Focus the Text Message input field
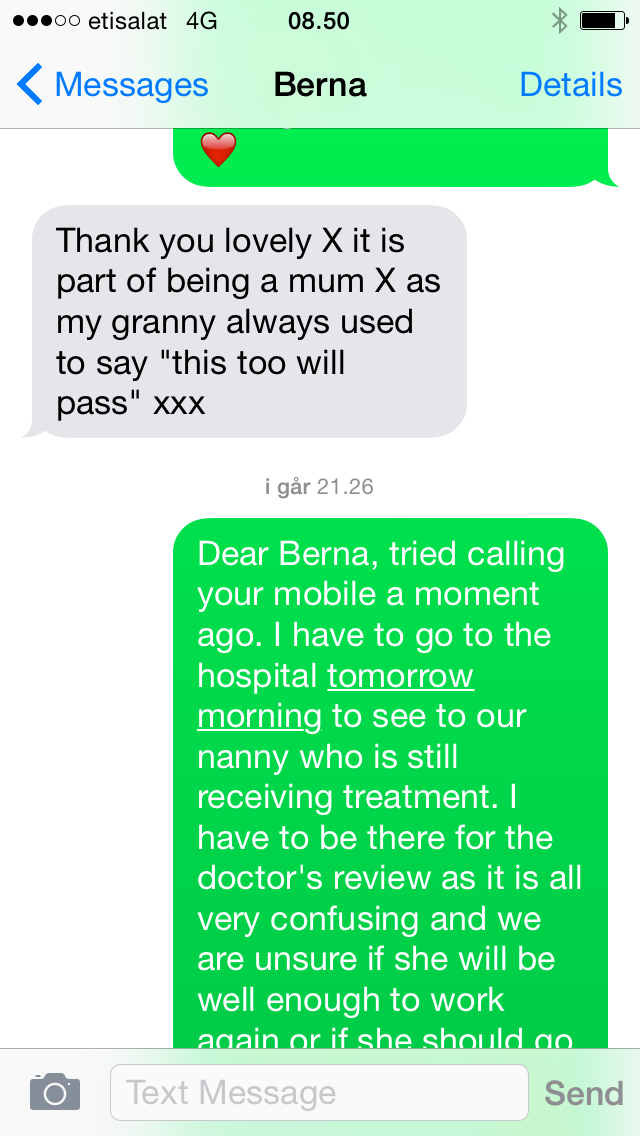This screenshot has height=1136, width=640. click(318, 1092)
